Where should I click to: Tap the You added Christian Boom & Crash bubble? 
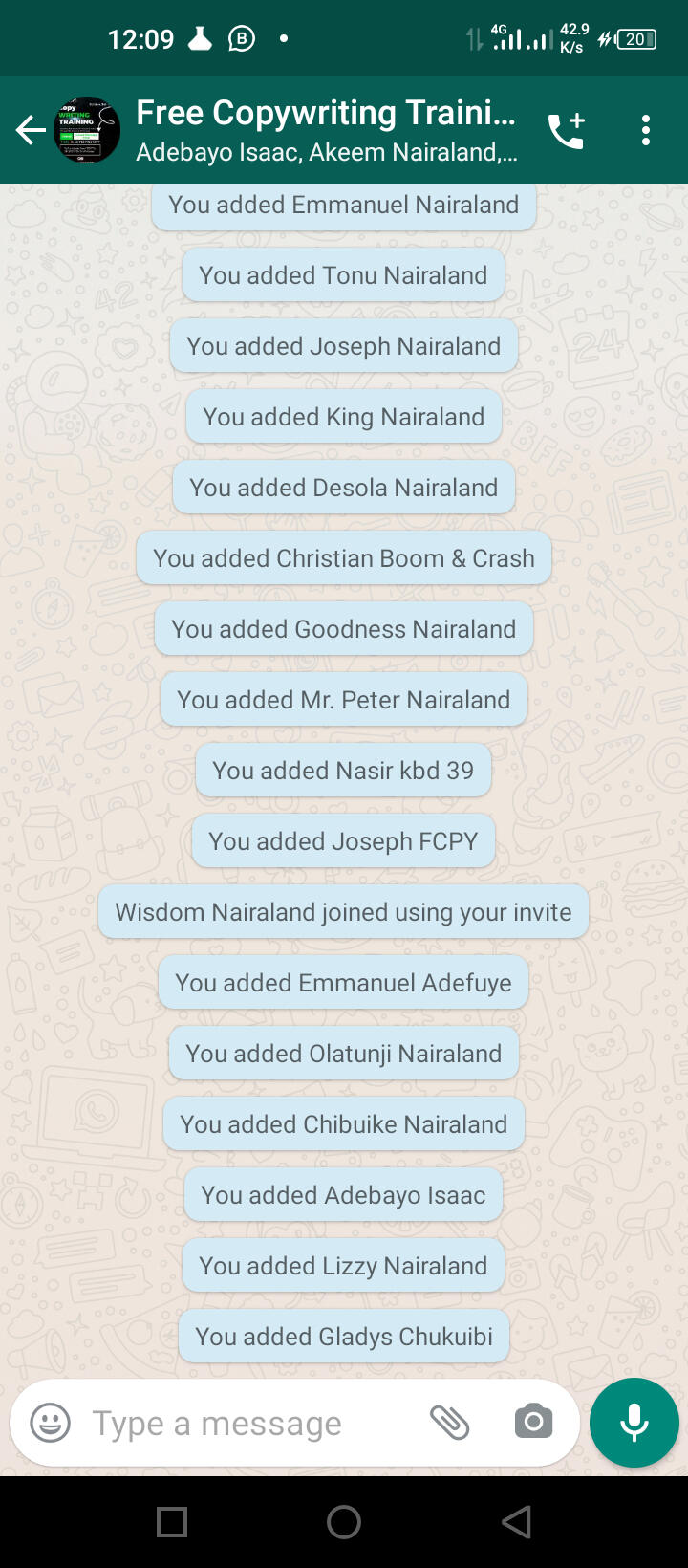(x=343, y=557)
